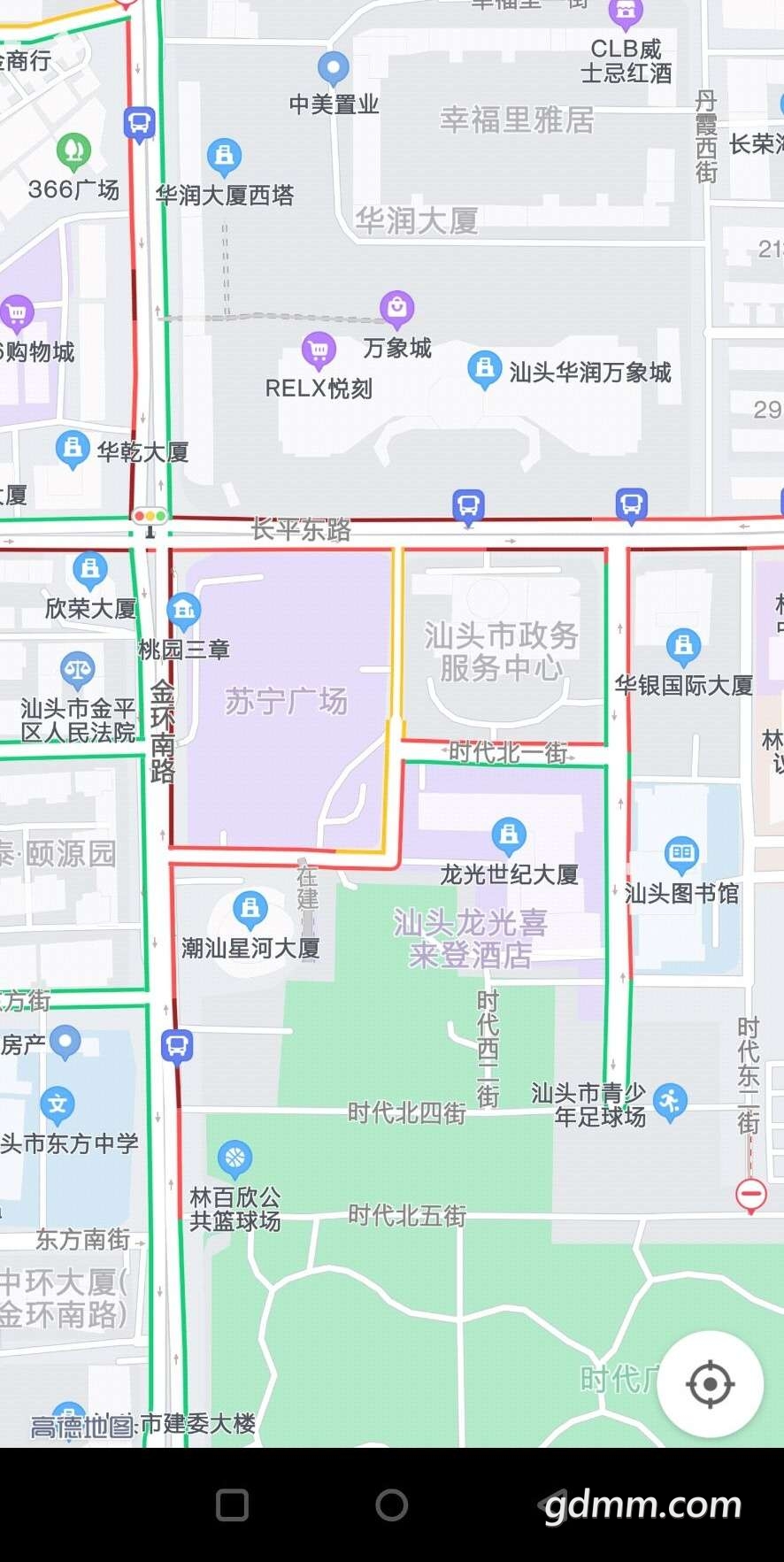Select the 欣荣大厦 building marker

[x=89, y=570]
